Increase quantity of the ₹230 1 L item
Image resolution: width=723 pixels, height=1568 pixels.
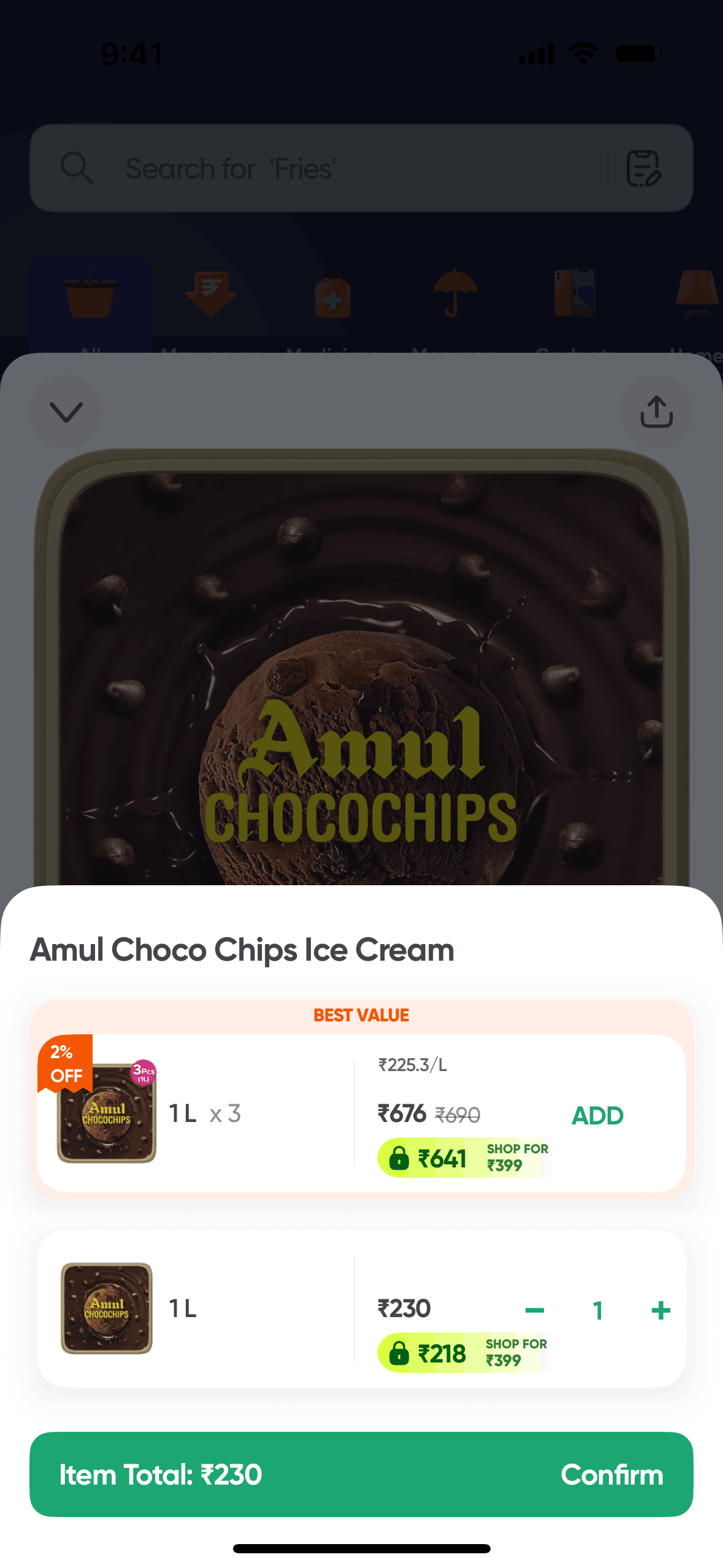coord(660,1311)
